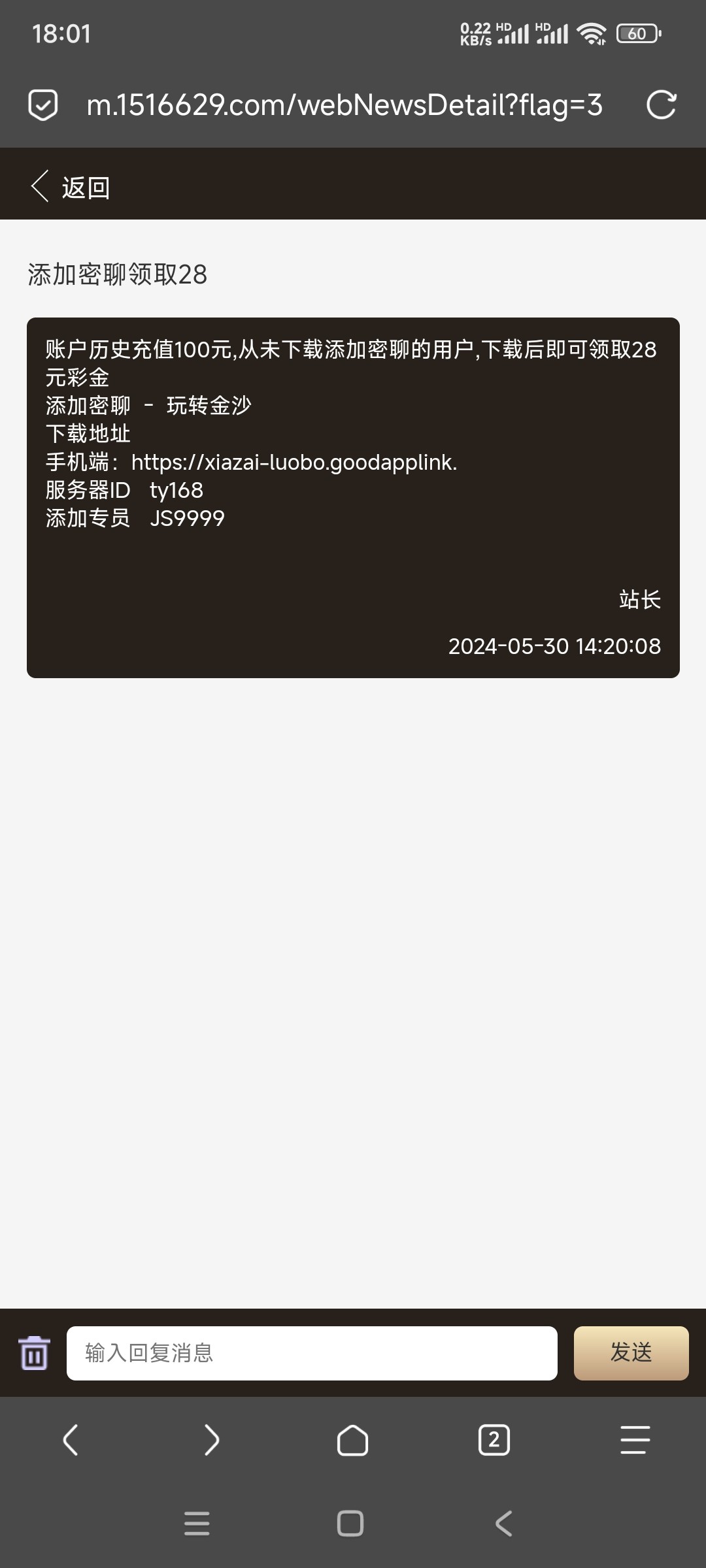Open recent apps from system navigation
This screenshot has height=1568, width=706.
(197, 1524)
